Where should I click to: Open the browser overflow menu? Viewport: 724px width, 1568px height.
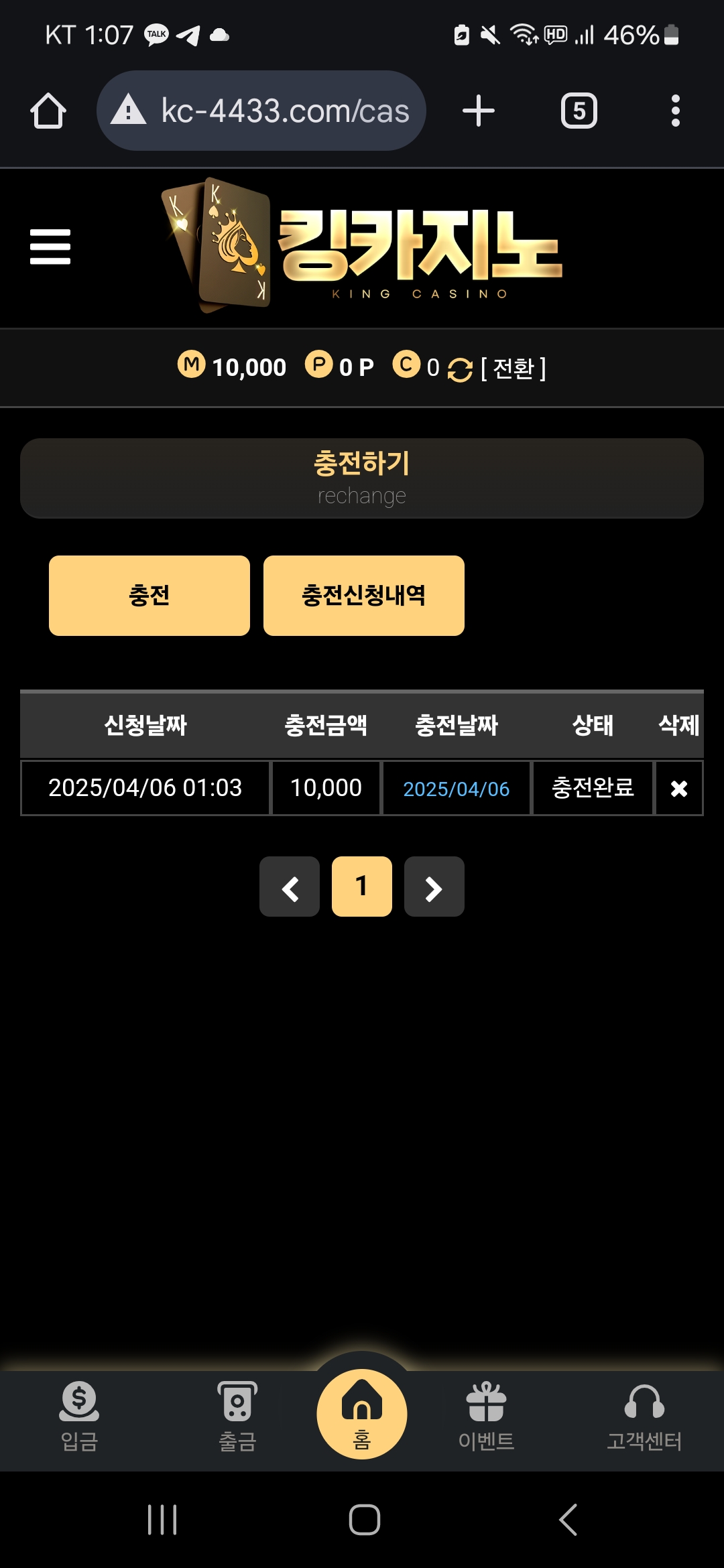coord(675,111)
